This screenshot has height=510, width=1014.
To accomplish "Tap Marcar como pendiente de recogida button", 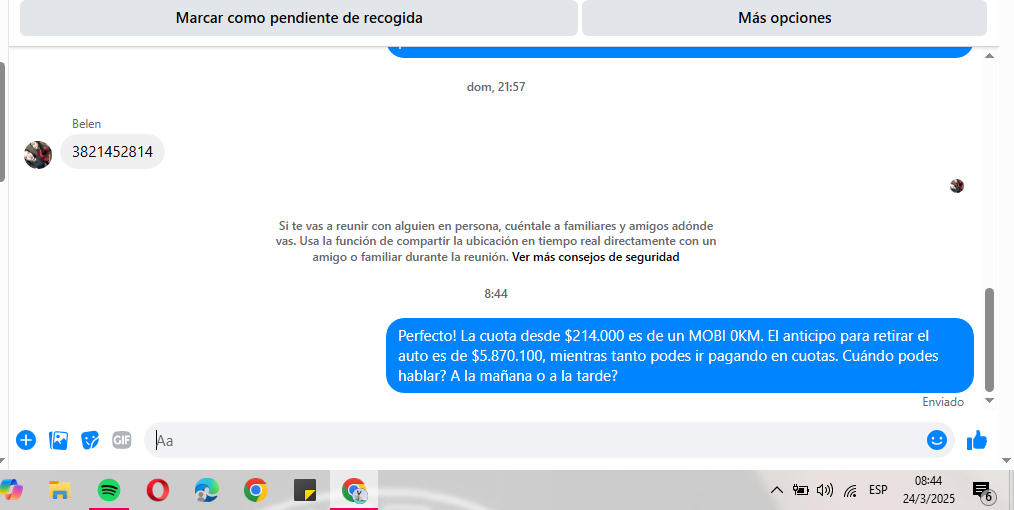I will click(x=298, y=18).
